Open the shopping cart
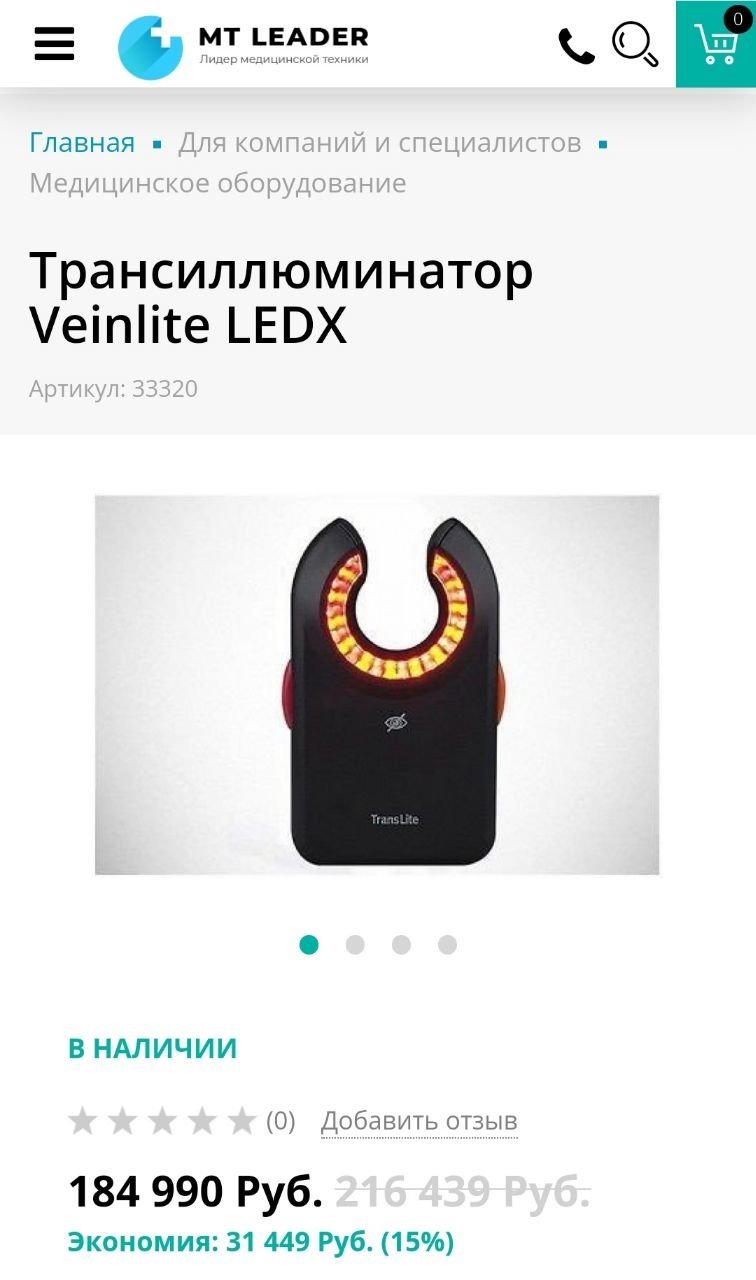 point(715,44)
